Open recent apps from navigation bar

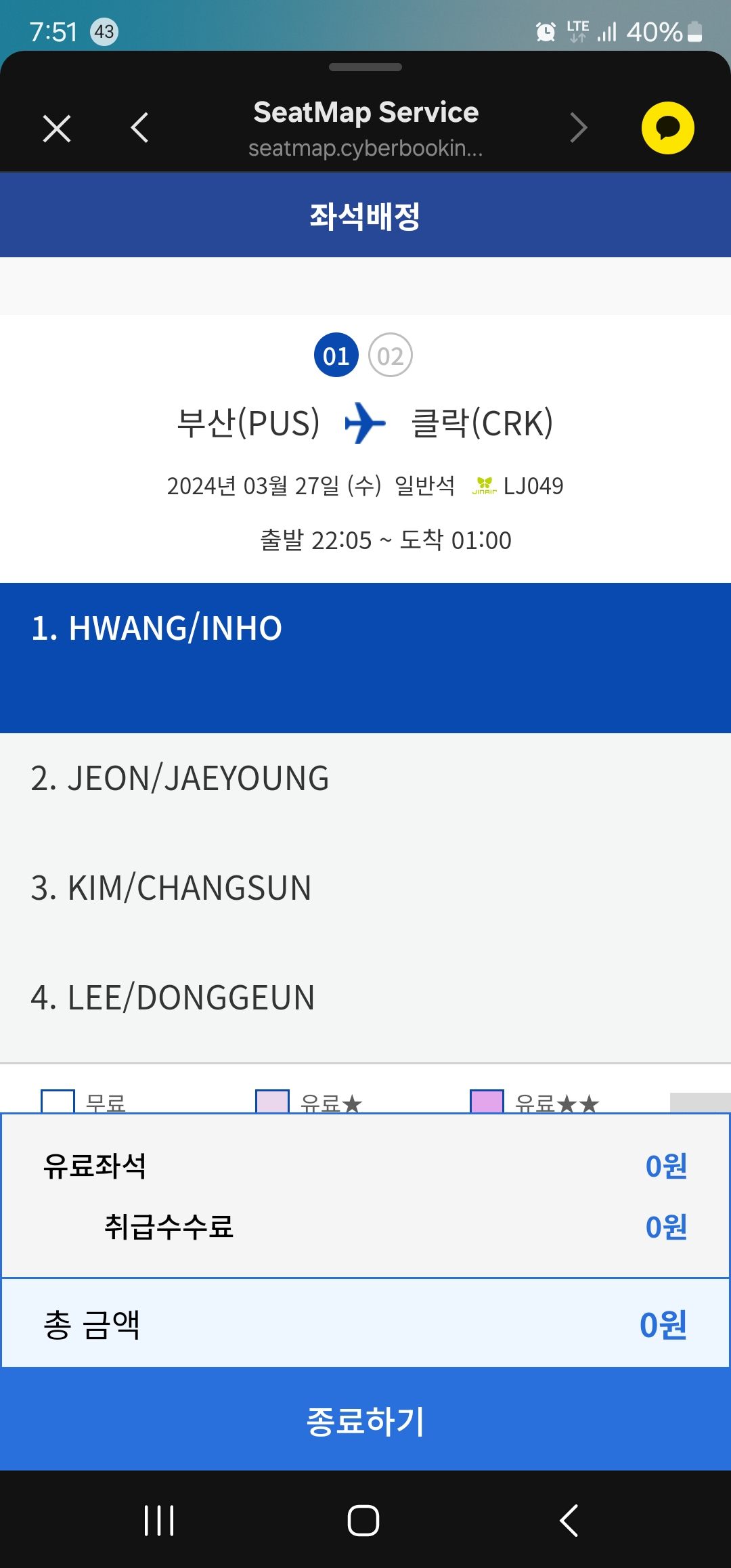pyautogui.click(x=159, y=1521)
